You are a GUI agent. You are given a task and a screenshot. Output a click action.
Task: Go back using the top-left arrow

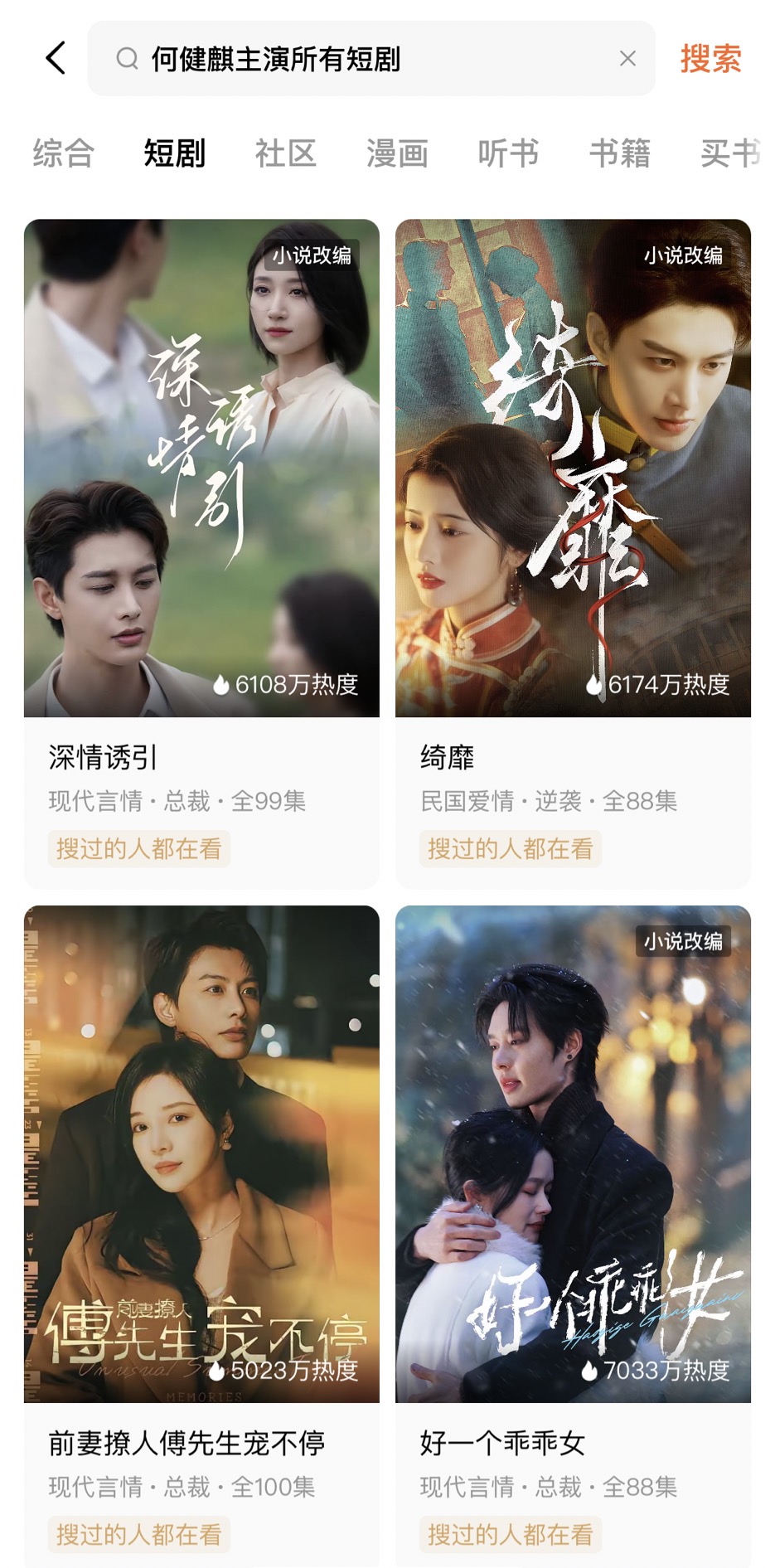pos(56,58)
